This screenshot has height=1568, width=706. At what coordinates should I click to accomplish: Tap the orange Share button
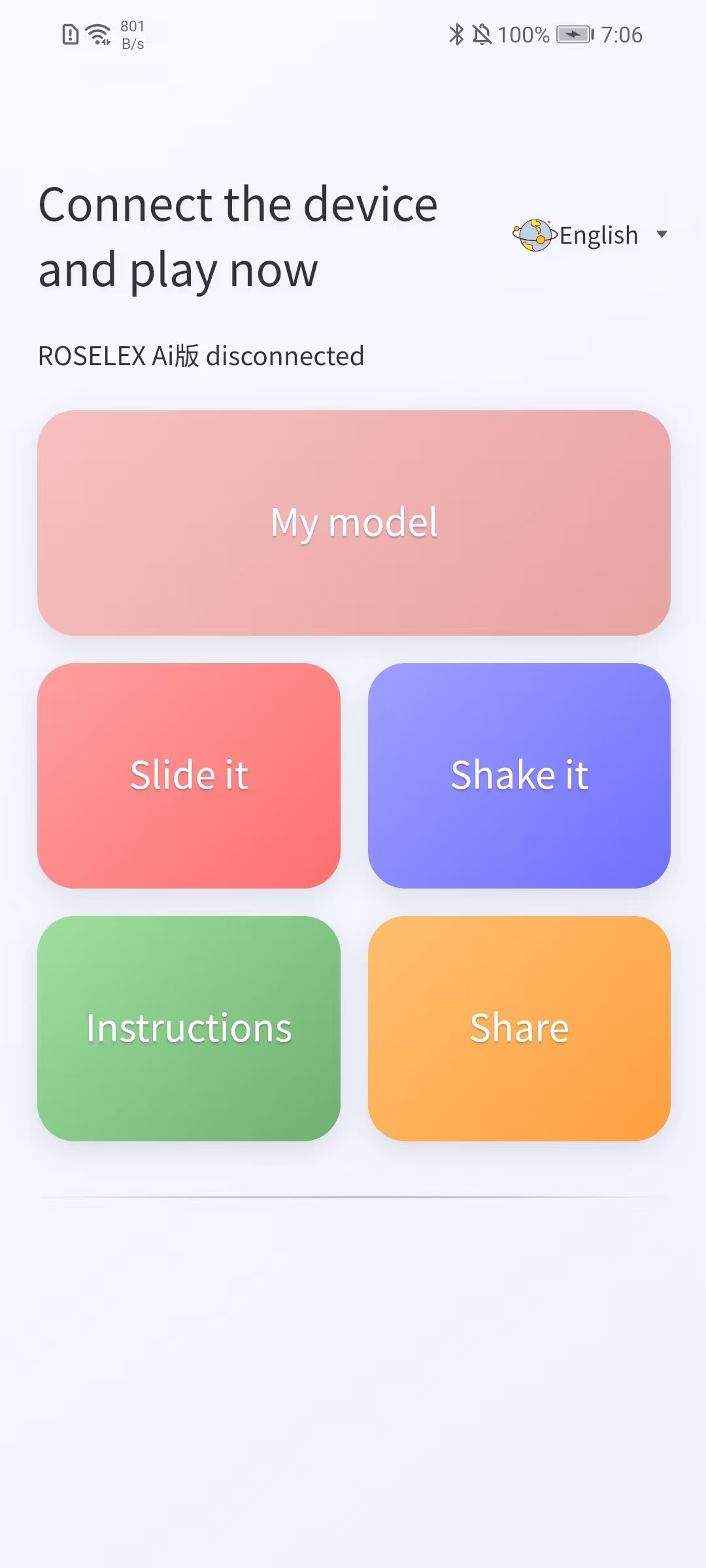point(519,1028)
